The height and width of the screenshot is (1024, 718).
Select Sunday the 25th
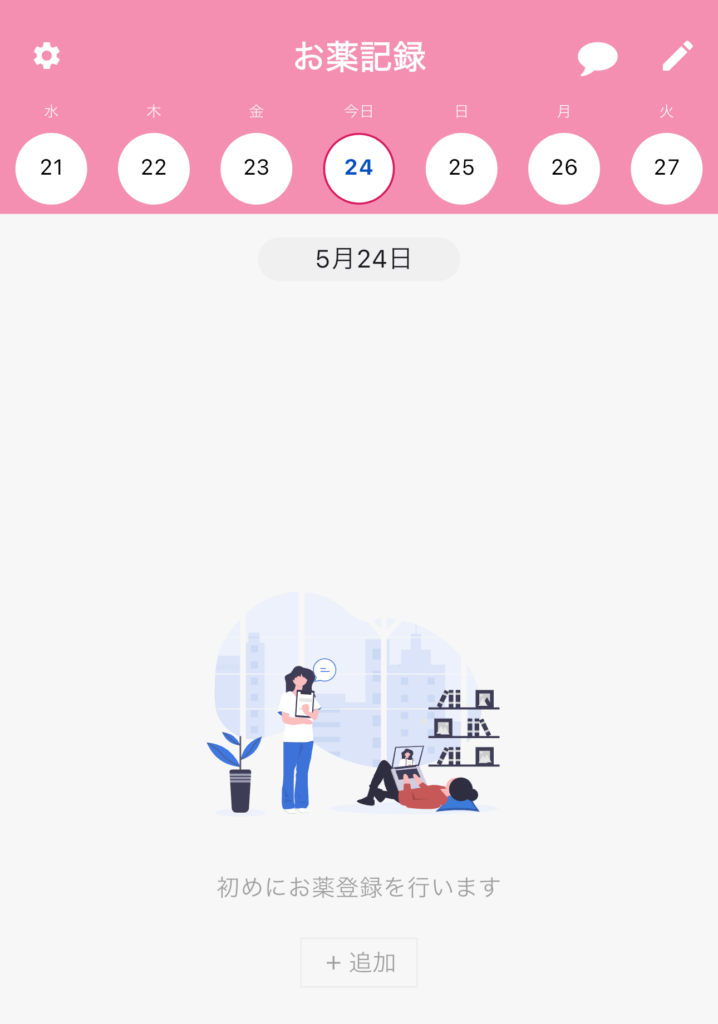(461, 168)
